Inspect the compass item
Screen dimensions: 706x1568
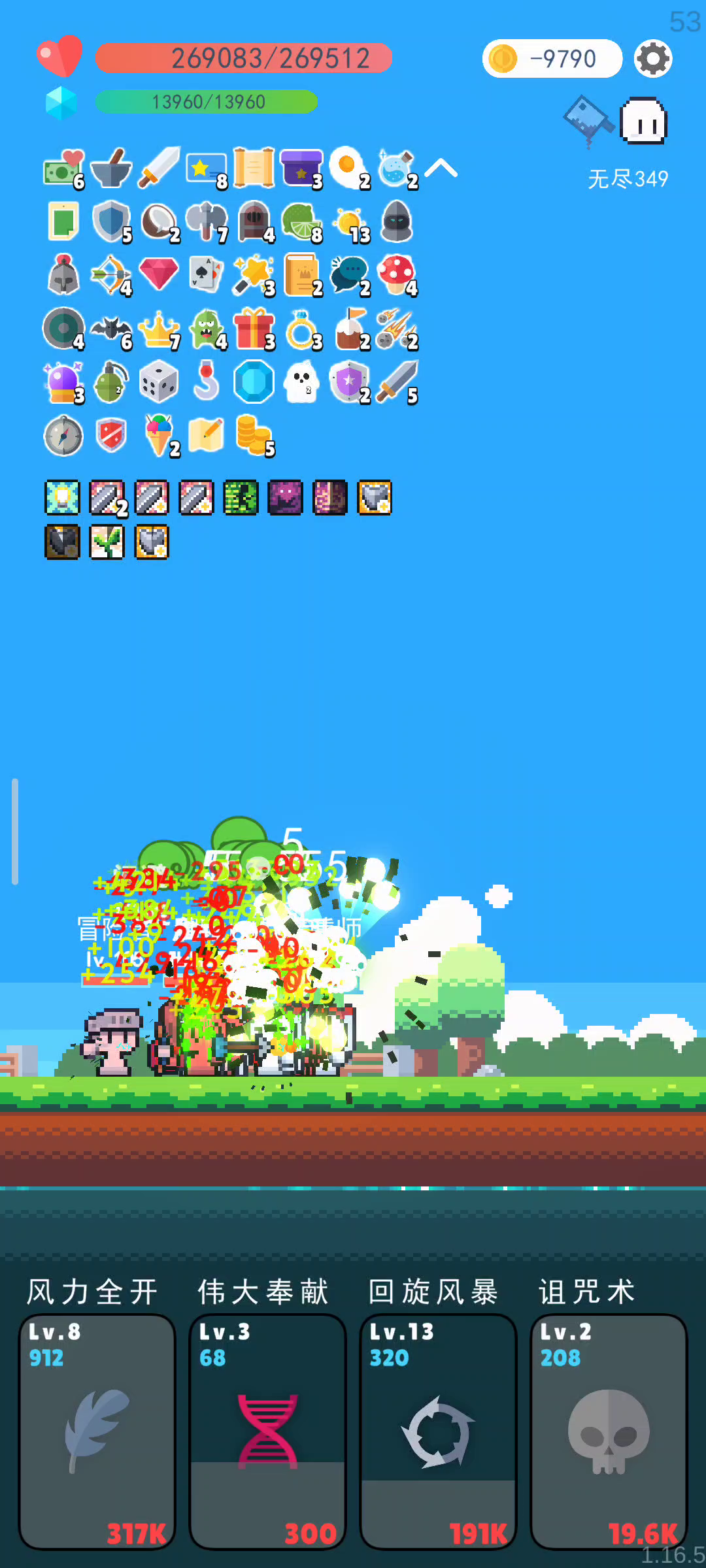pyautogui.click(x=63, y=435)
